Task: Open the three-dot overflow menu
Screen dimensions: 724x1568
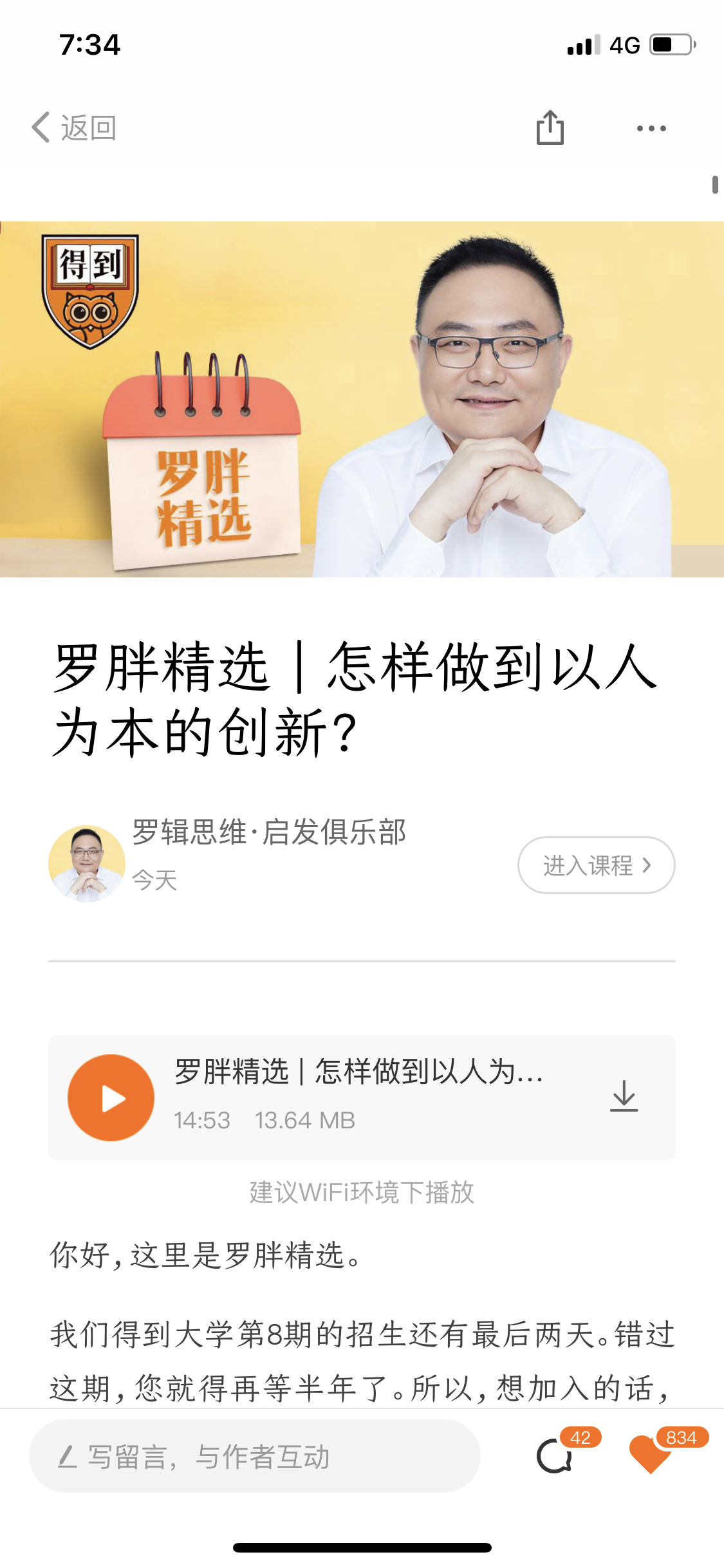Action: 651,128
